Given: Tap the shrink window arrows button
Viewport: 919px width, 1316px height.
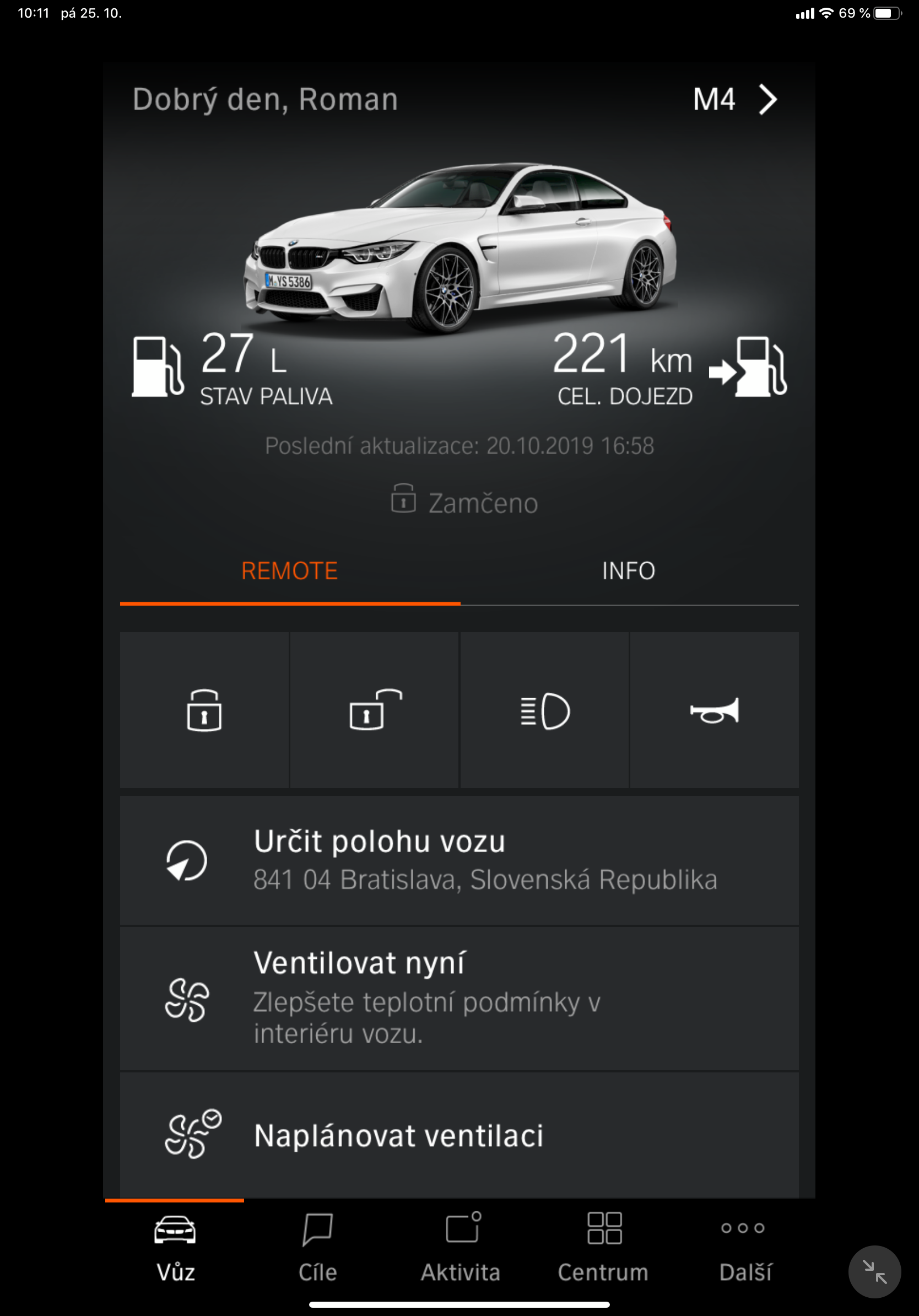Looking at the screenshot, I should point(874,1271).
